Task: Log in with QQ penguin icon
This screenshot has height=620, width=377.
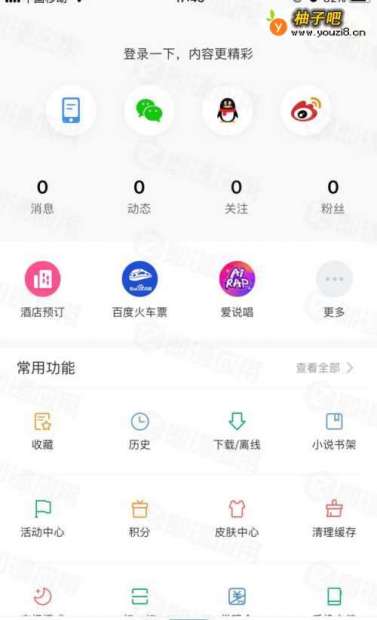Action: click(x=227, y=110)
